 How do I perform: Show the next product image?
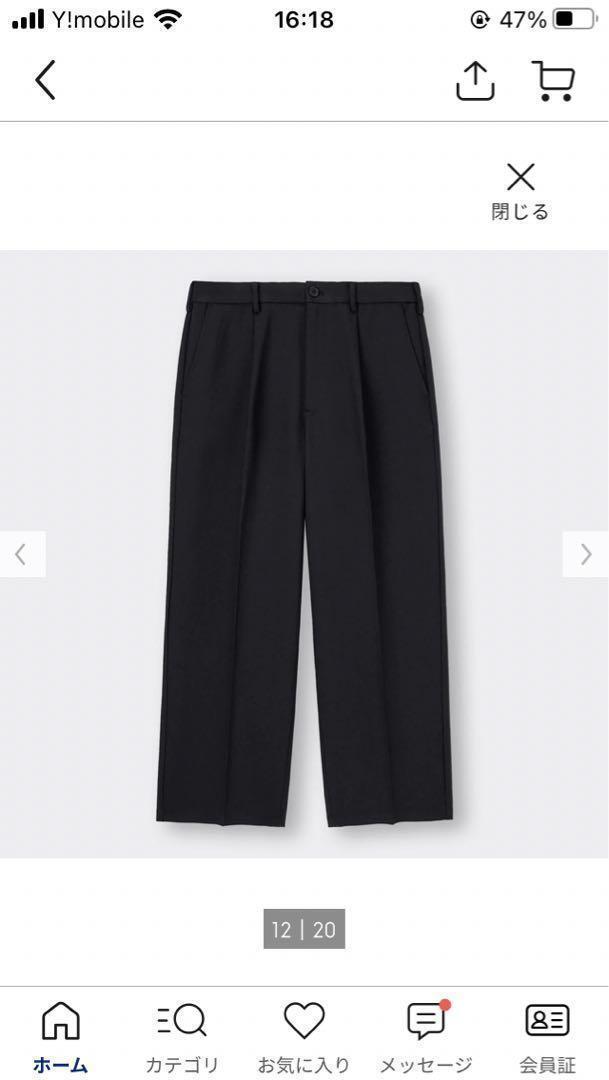[x=586, y=554]
